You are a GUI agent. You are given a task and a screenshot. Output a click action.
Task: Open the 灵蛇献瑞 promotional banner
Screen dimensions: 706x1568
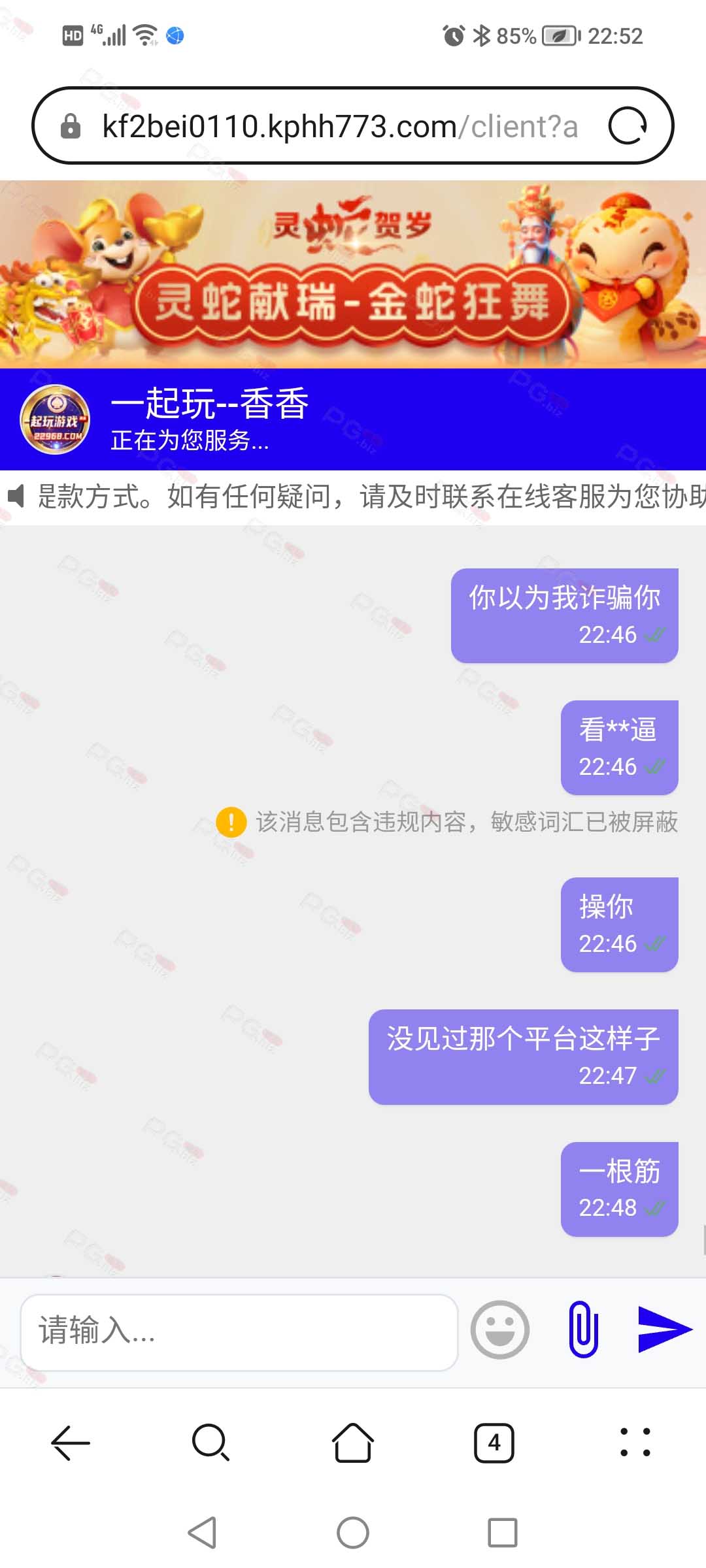(353, 274)
